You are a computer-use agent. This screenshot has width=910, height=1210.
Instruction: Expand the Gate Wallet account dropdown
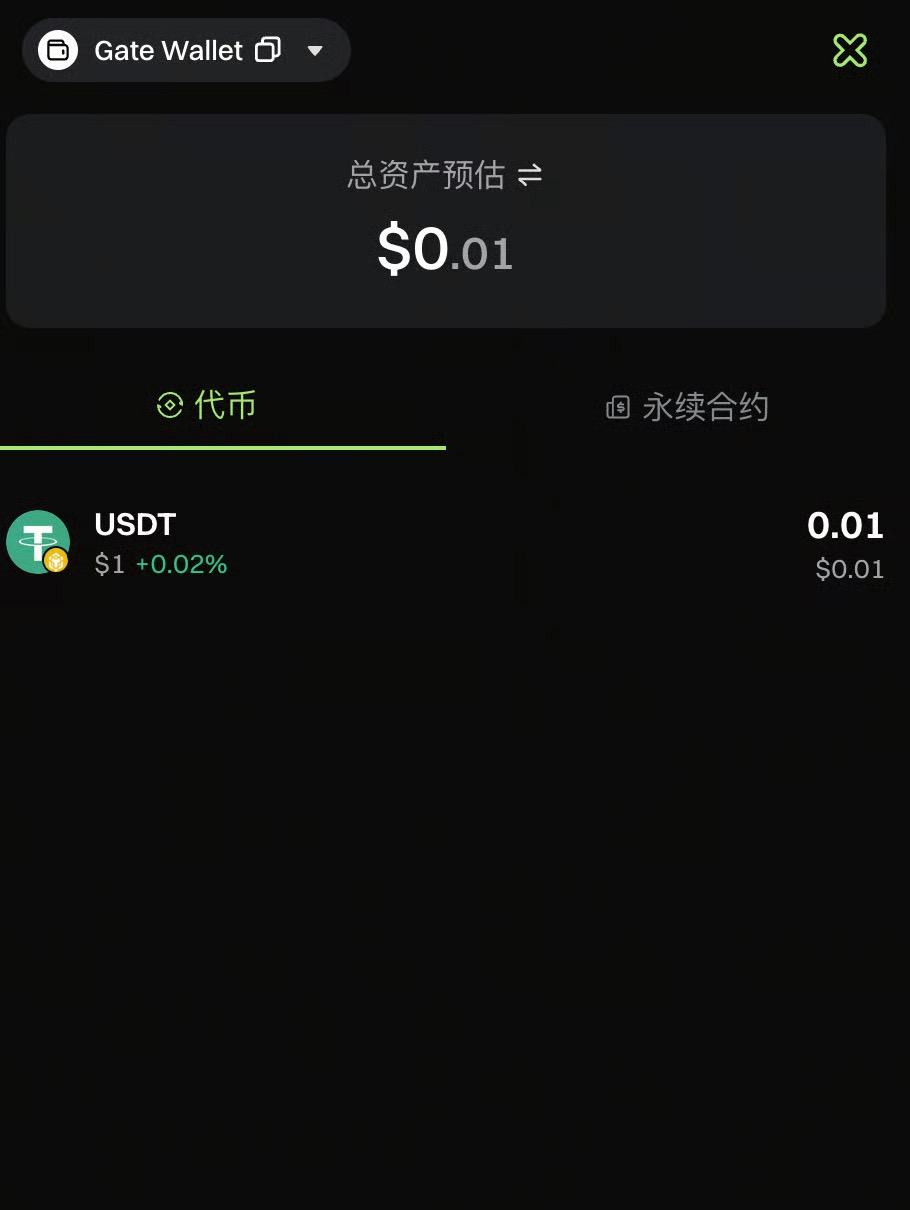315,51
